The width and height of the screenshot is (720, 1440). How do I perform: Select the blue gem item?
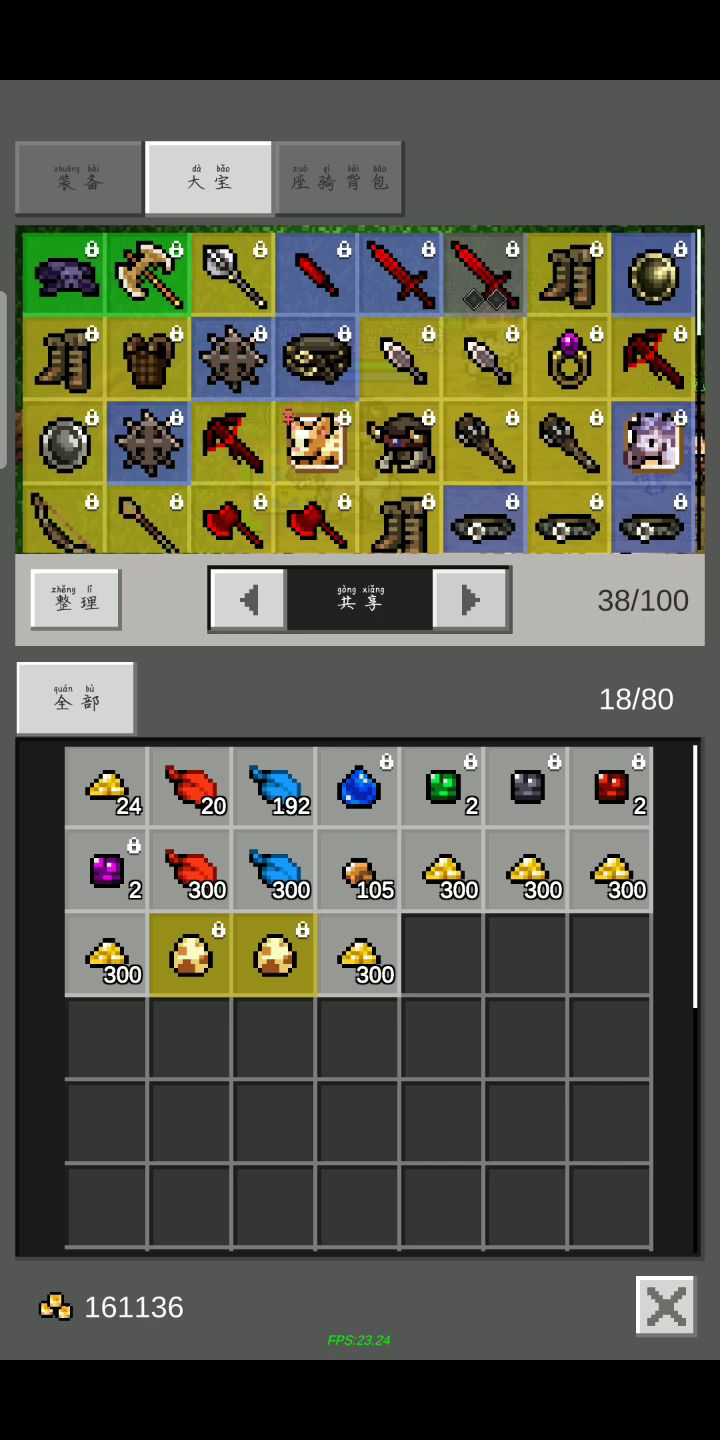(358, 787)
